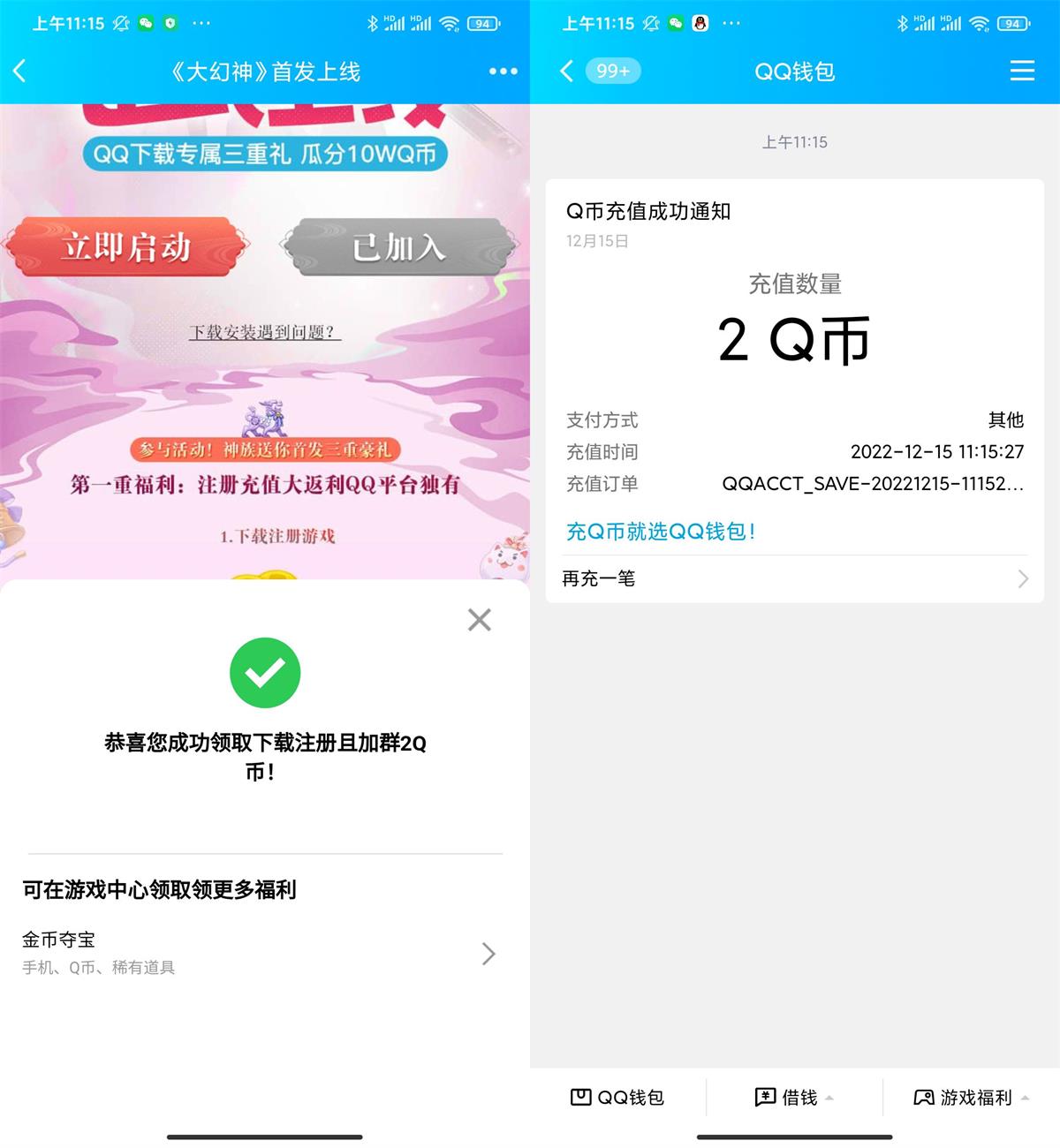Open the 金币夺宝 row
Screen dimensions: 1060x1148
pos(261,953)
